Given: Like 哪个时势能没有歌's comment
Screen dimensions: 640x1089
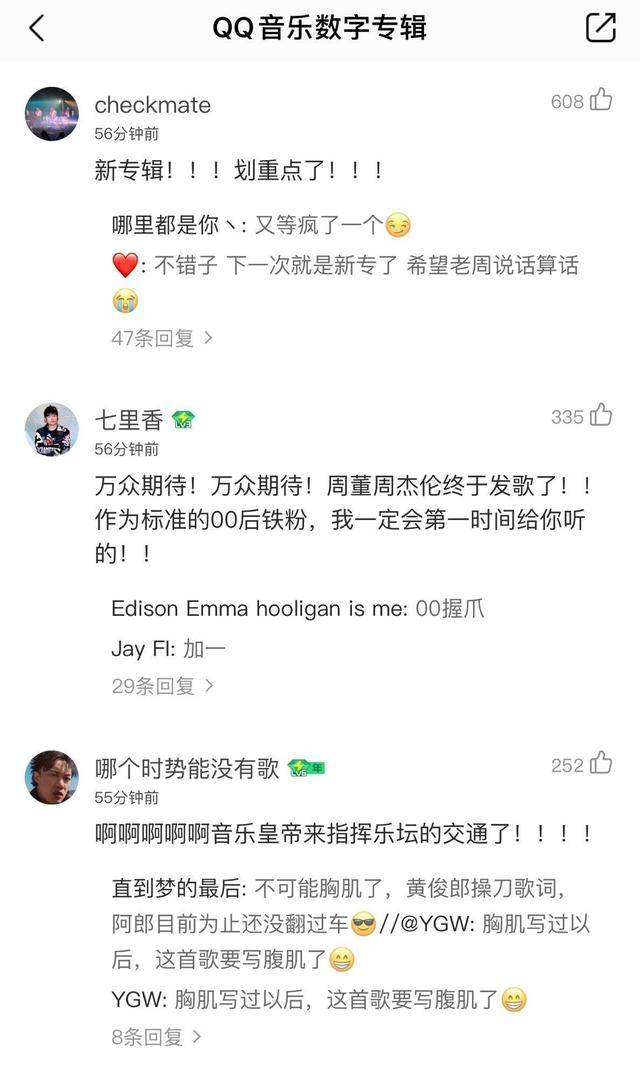Looking at the screenshot, I should coord(601,765).
